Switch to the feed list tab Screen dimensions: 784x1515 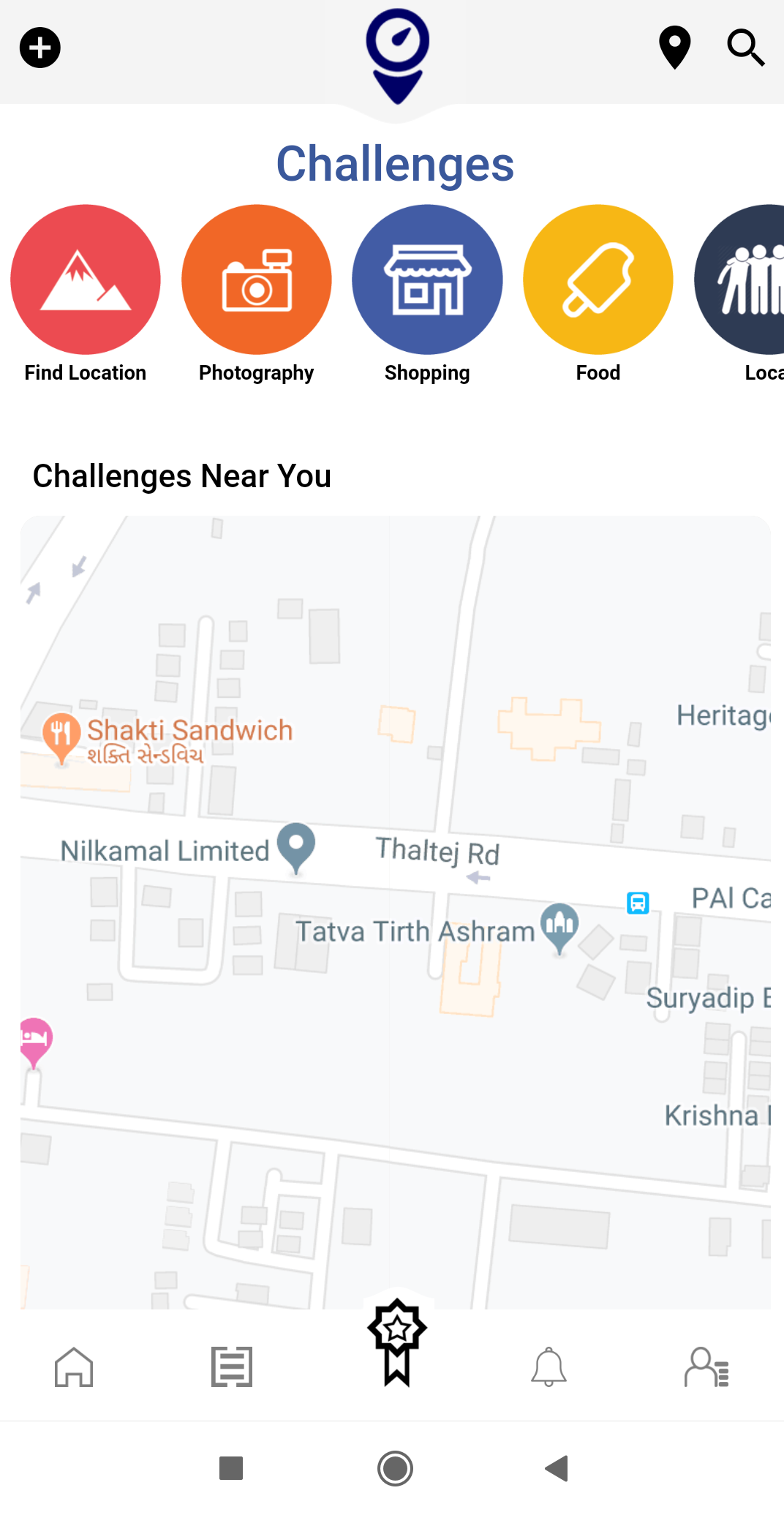[232, 1366]
